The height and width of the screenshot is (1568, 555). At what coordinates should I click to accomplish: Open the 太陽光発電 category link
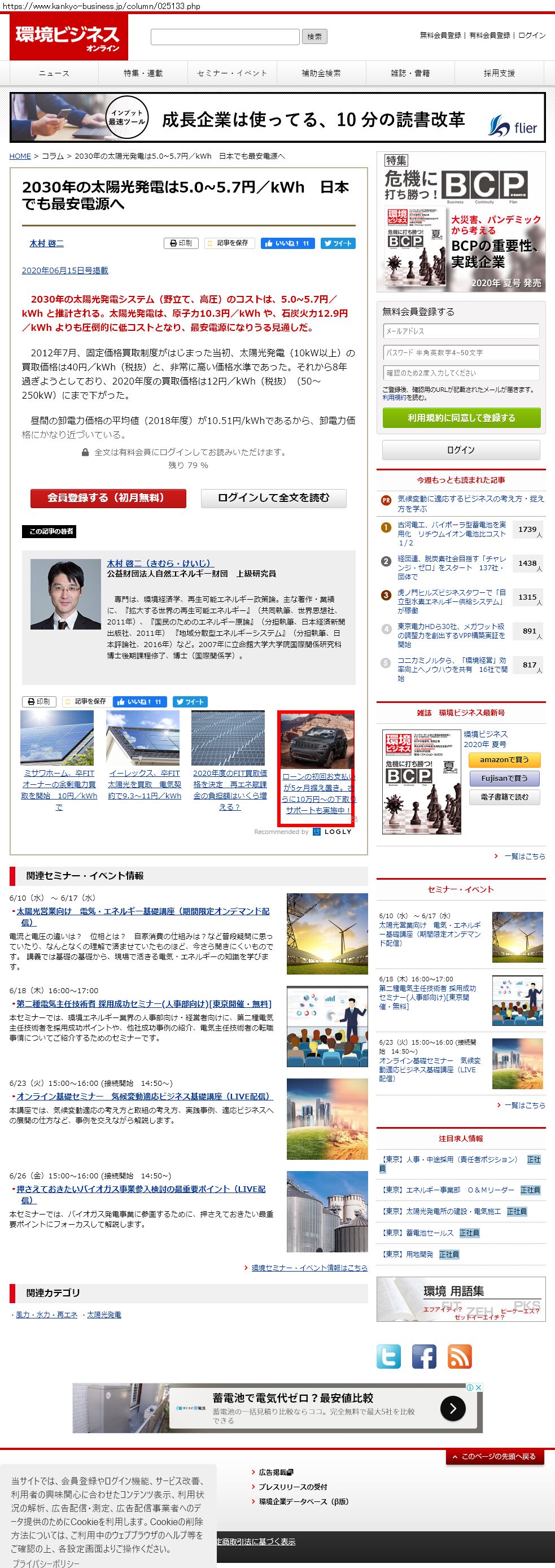click(x=104, y=1314)
